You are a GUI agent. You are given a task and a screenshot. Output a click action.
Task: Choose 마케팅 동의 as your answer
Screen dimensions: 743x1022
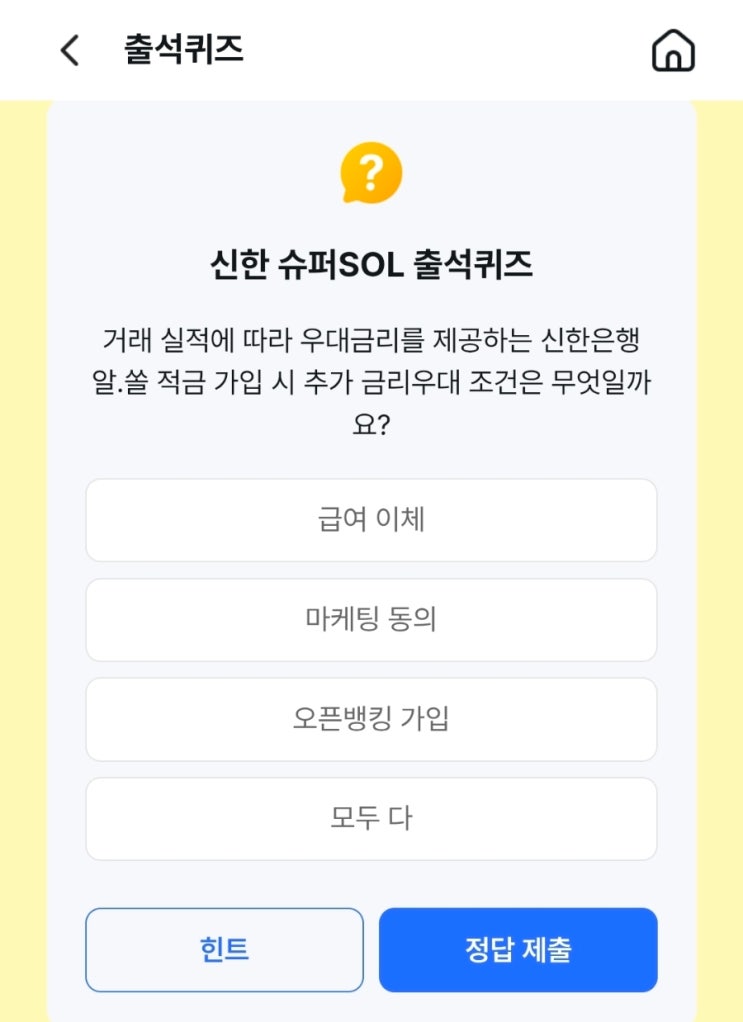371,619
